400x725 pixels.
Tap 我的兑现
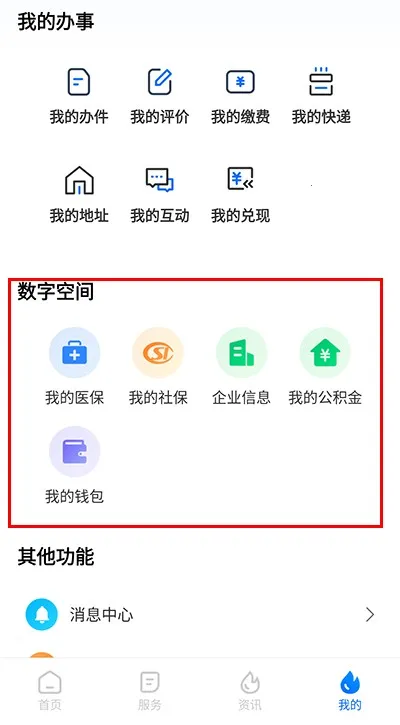click(240, 195)
